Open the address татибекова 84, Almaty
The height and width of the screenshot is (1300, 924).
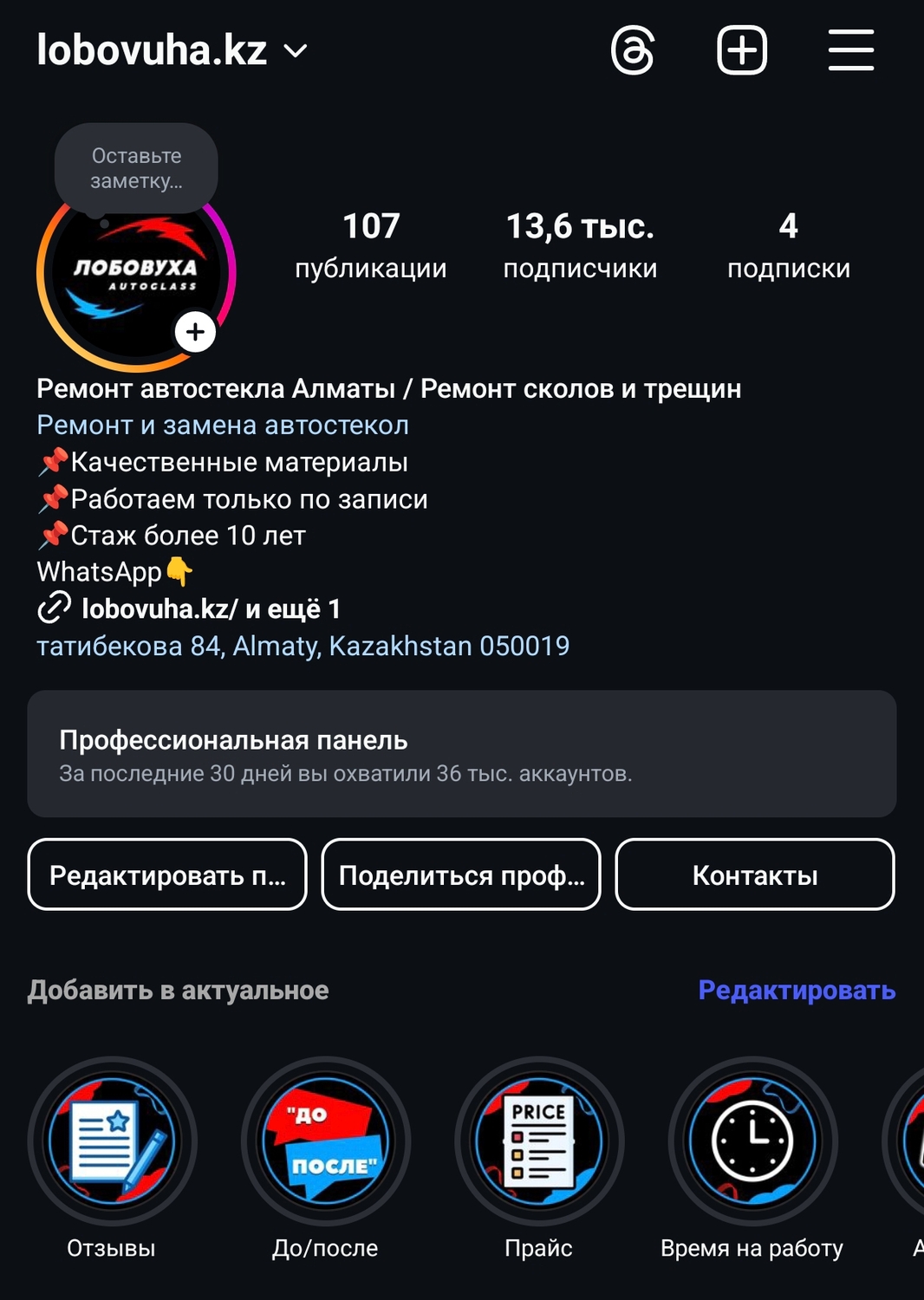[303, 646]
